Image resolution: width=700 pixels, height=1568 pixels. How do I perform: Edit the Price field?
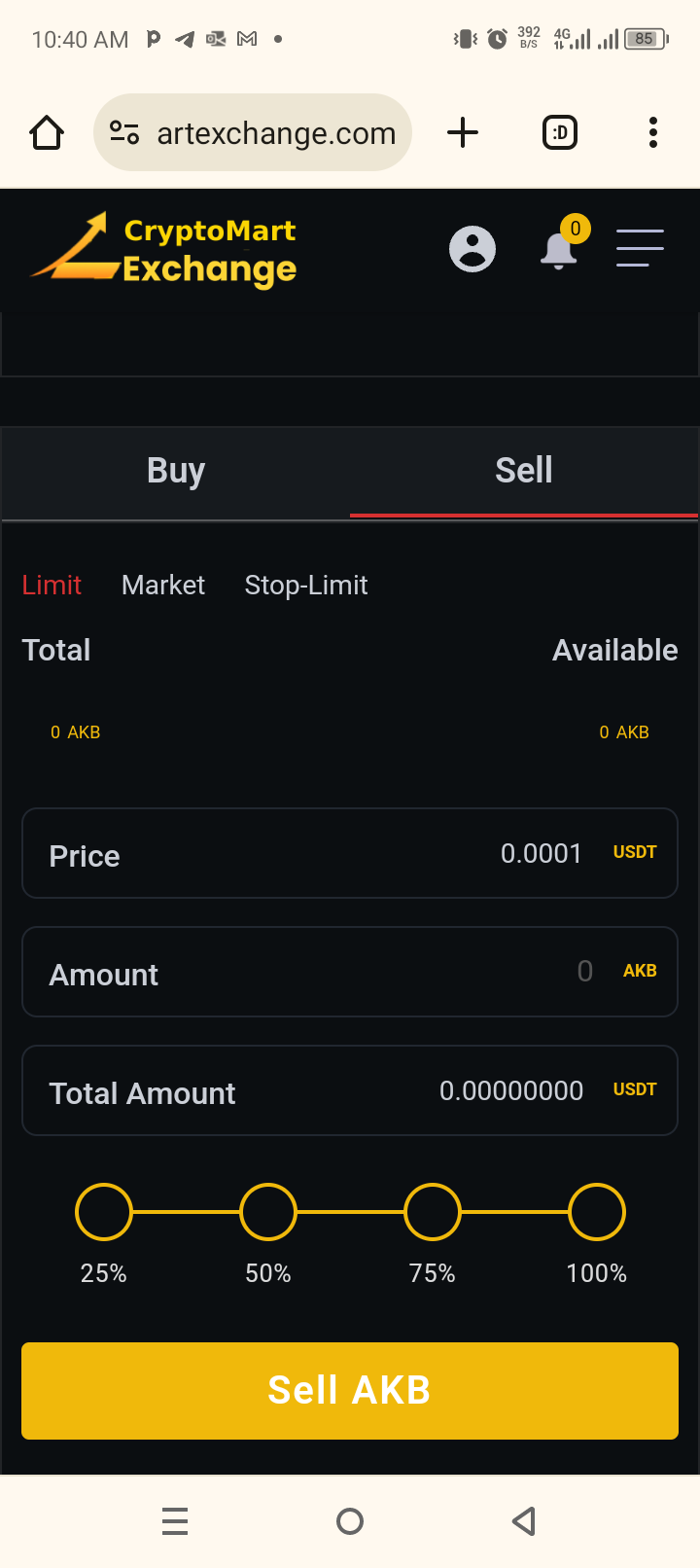tap(350, 853)
